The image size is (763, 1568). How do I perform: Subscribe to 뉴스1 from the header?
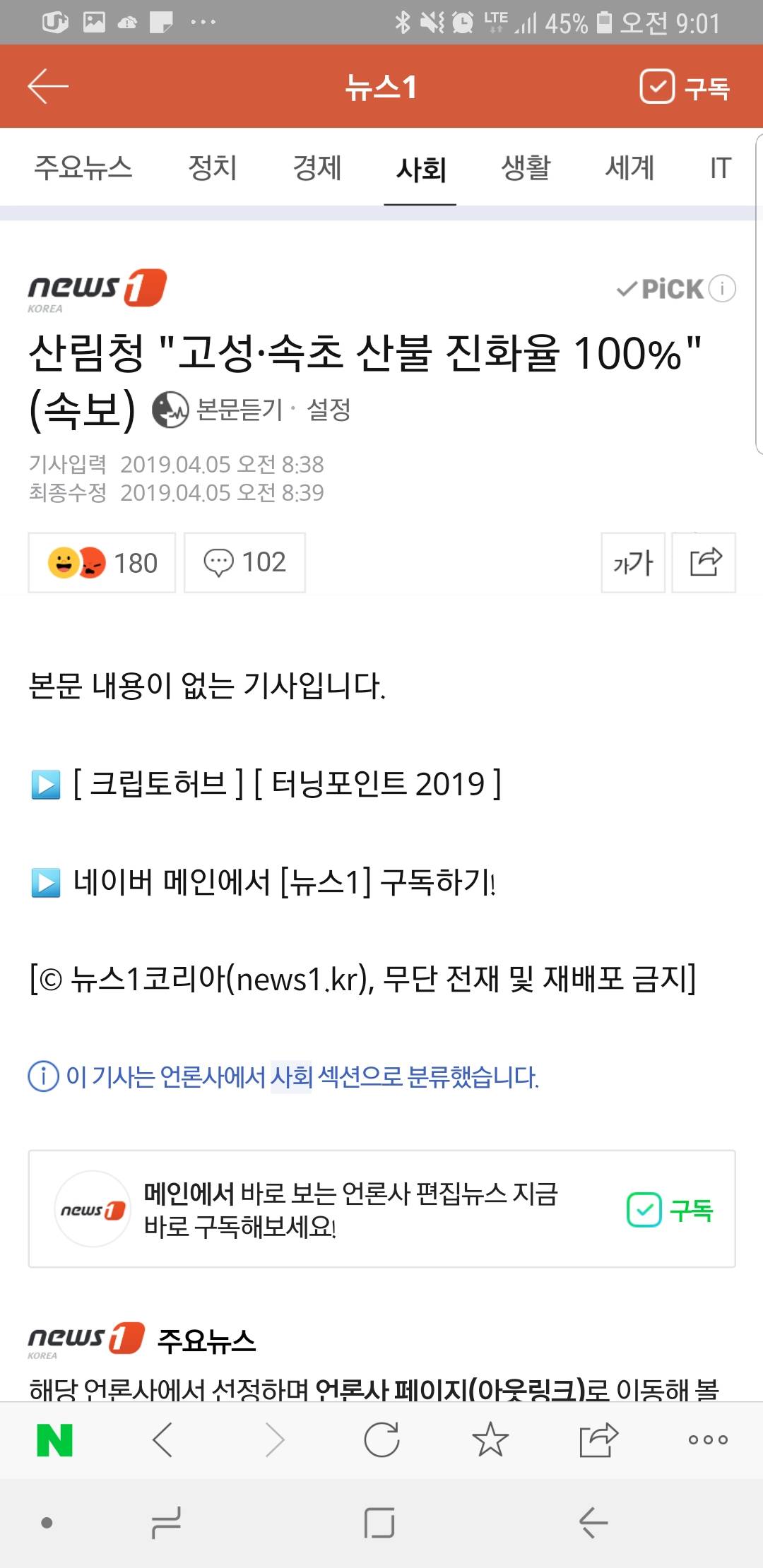click(685, 87)
